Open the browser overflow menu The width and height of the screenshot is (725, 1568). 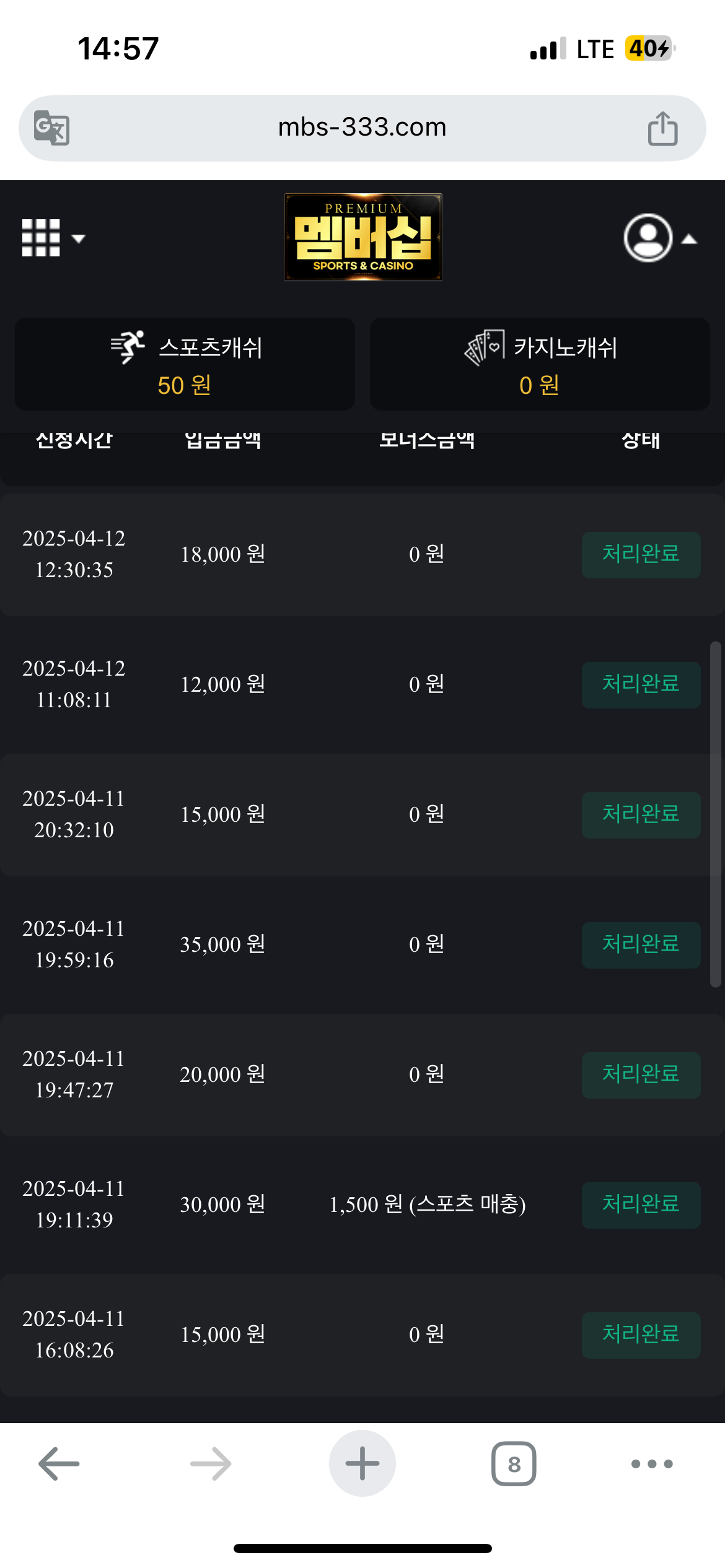(x=652, y=1464)
